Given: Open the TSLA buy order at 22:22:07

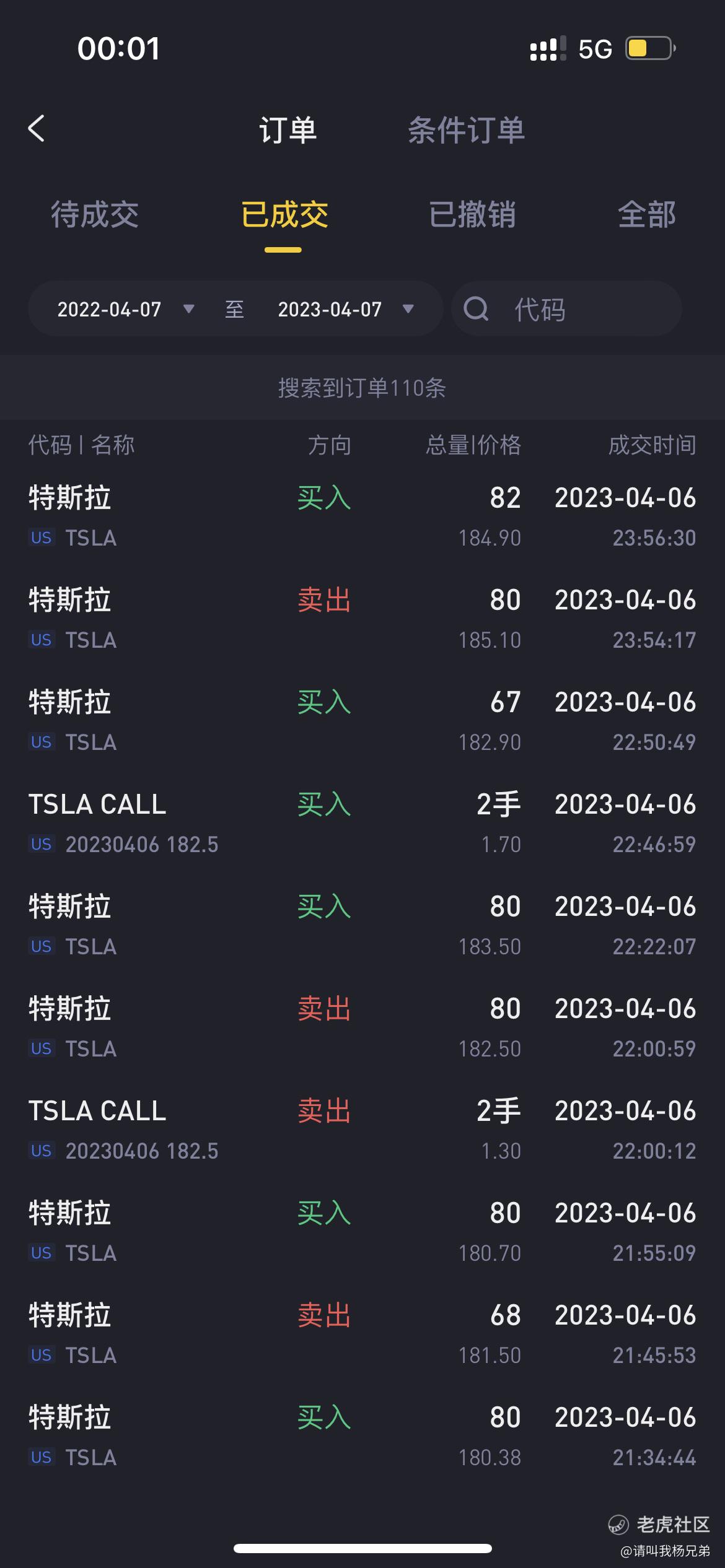Looking at the screenshot, I should 362,926.
